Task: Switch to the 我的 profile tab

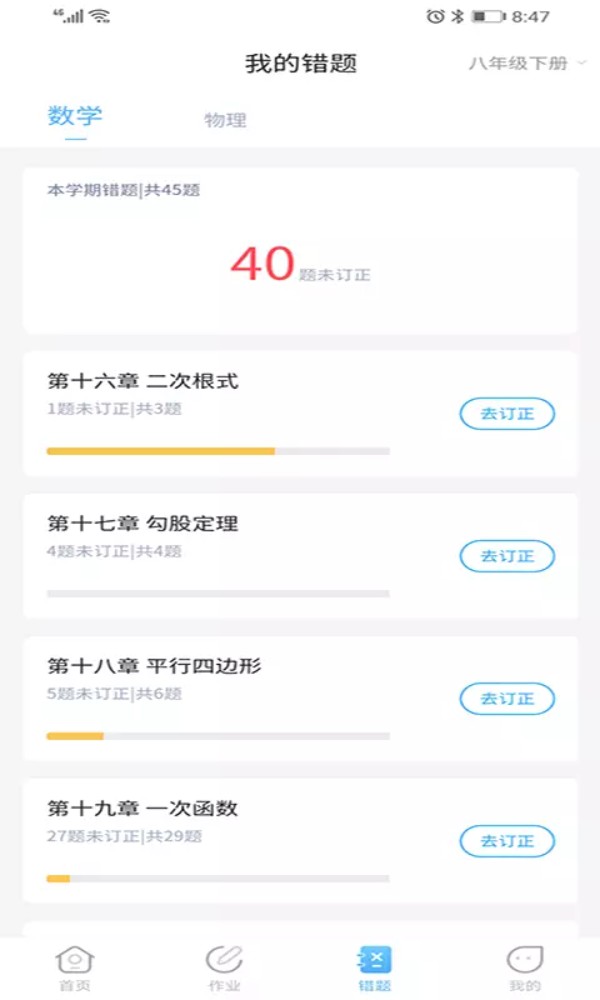Action: [x=525, y=968]
